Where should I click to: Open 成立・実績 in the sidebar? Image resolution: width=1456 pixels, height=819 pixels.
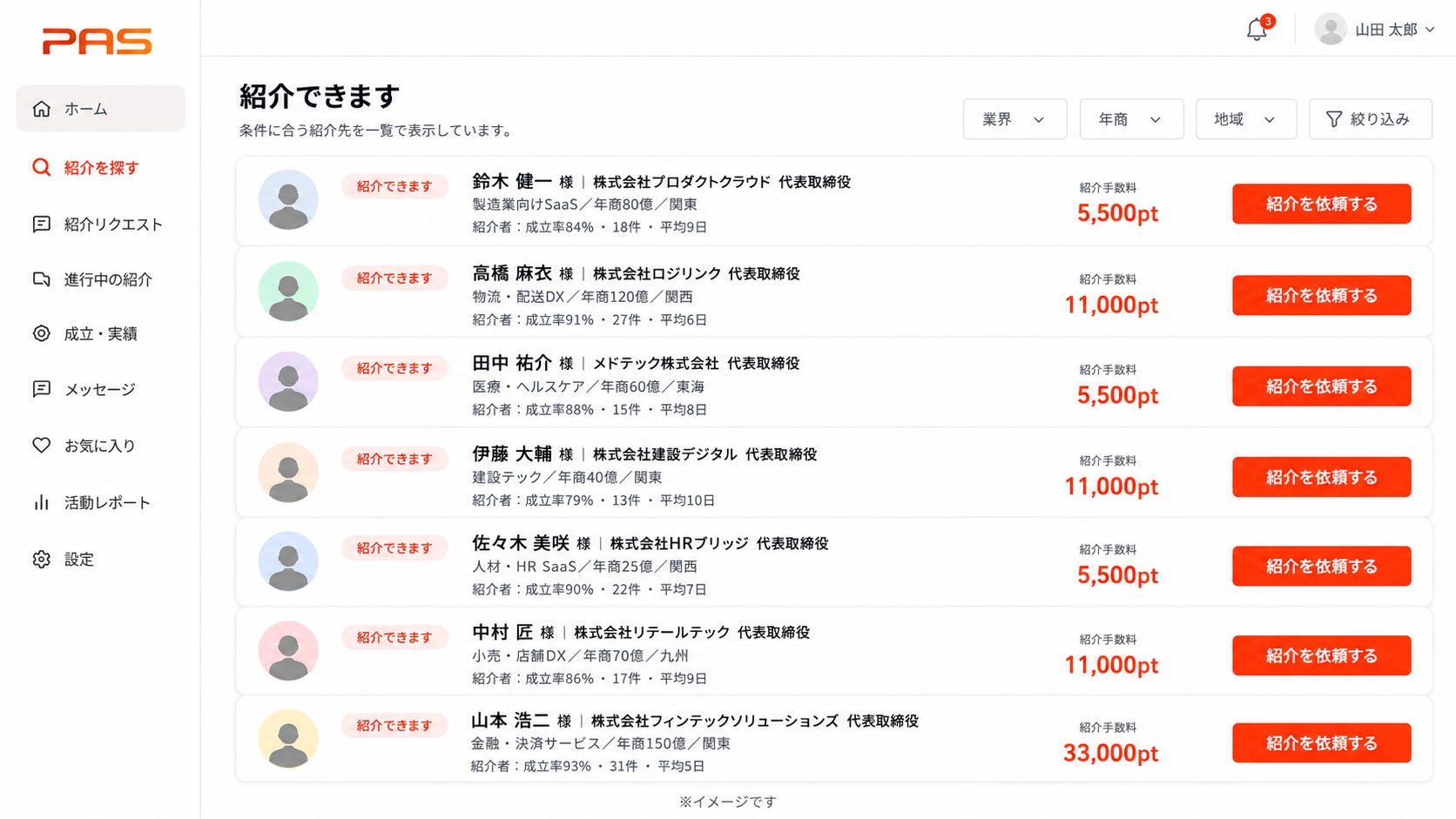tap(100, 333)
